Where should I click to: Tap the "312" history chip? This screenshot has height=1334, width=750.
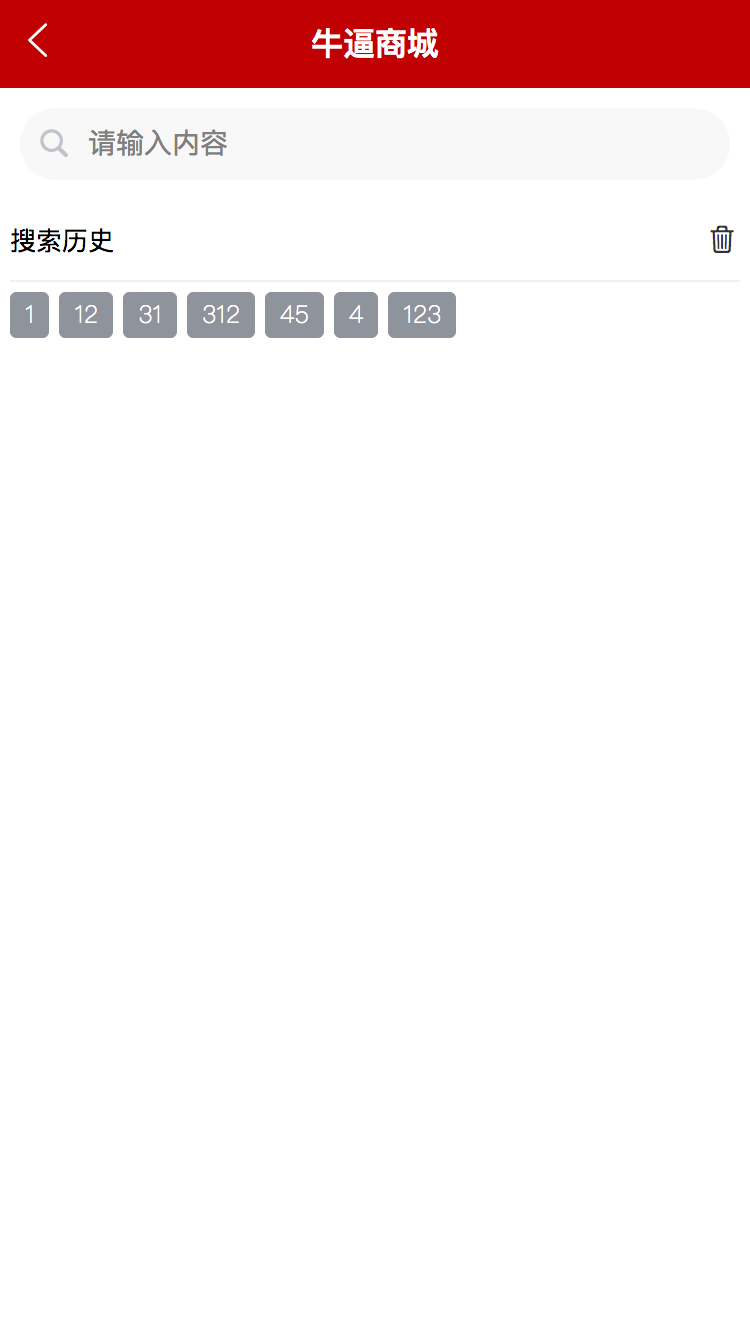[x=221, y=315]
